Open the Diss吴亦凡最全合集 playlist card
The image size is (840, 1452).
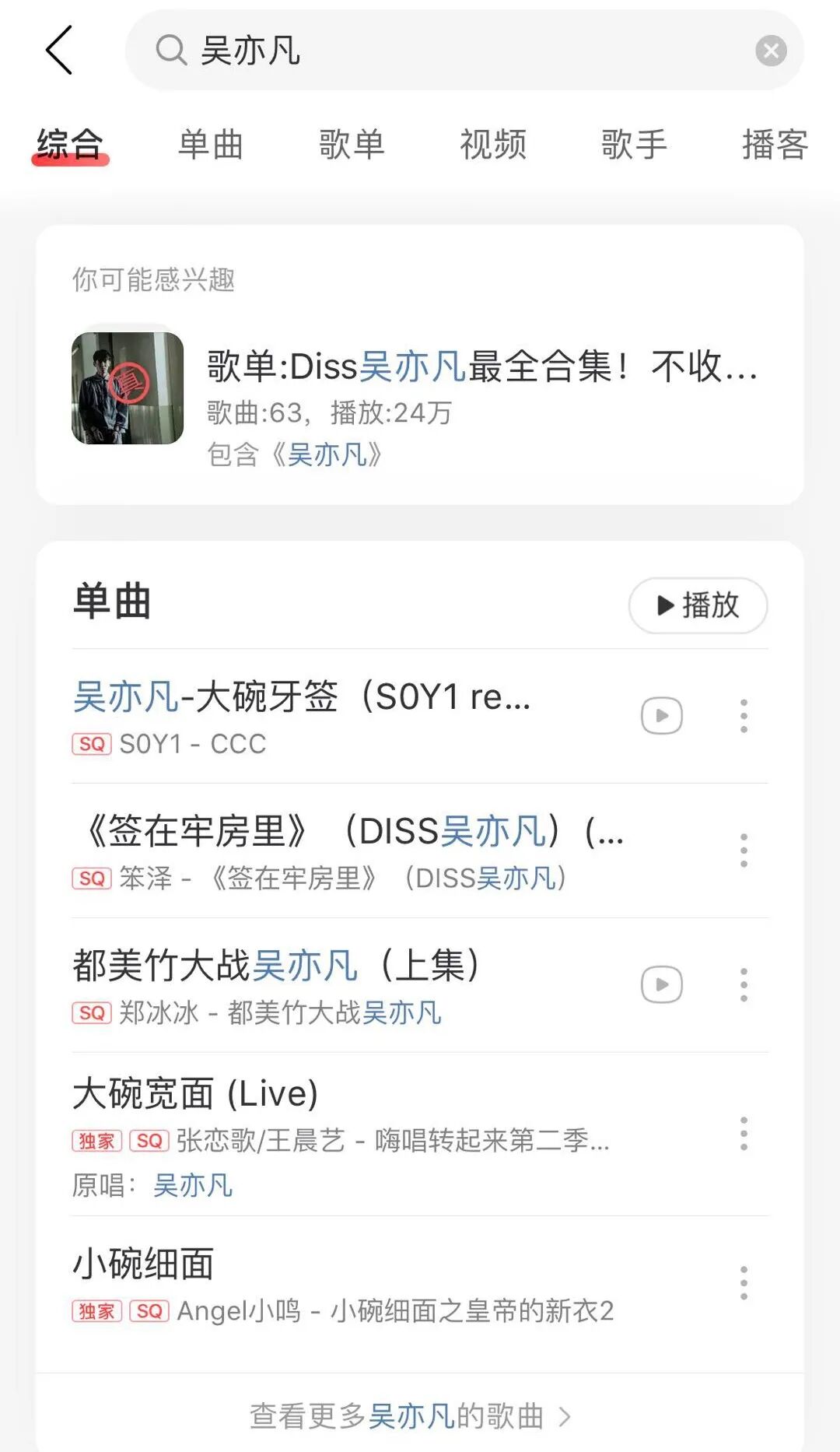(x=420, y=389)
